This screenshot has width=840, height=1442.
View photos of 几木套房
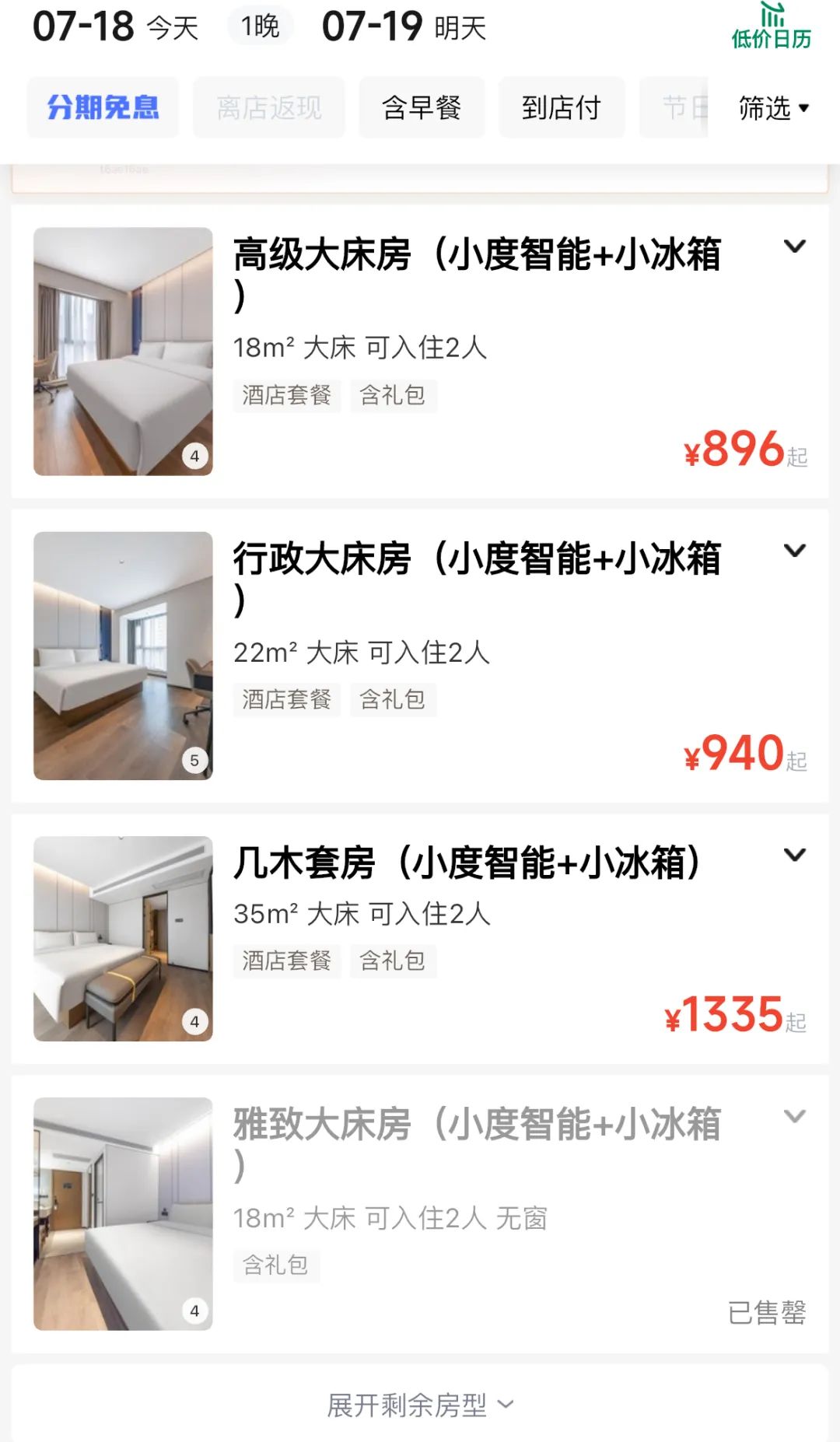[x=123, y=939]
